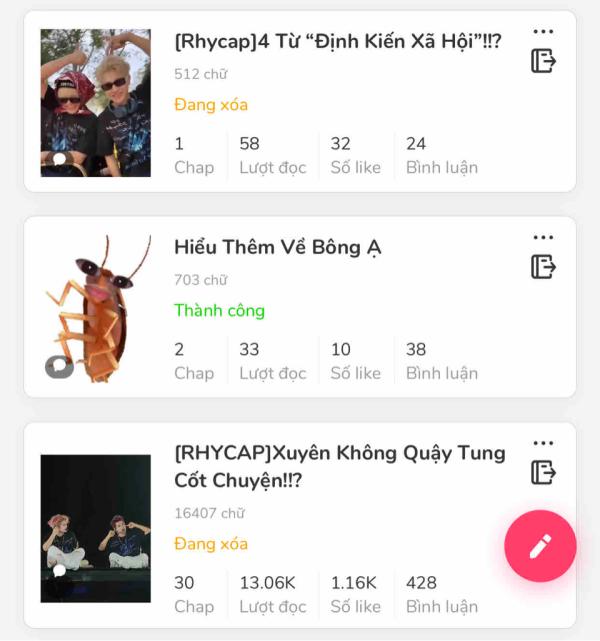This screenshot has width=600, height=641.
Task: Tap export icon on Rhycap 4 Từ story
Action: (x=543, y=61)
